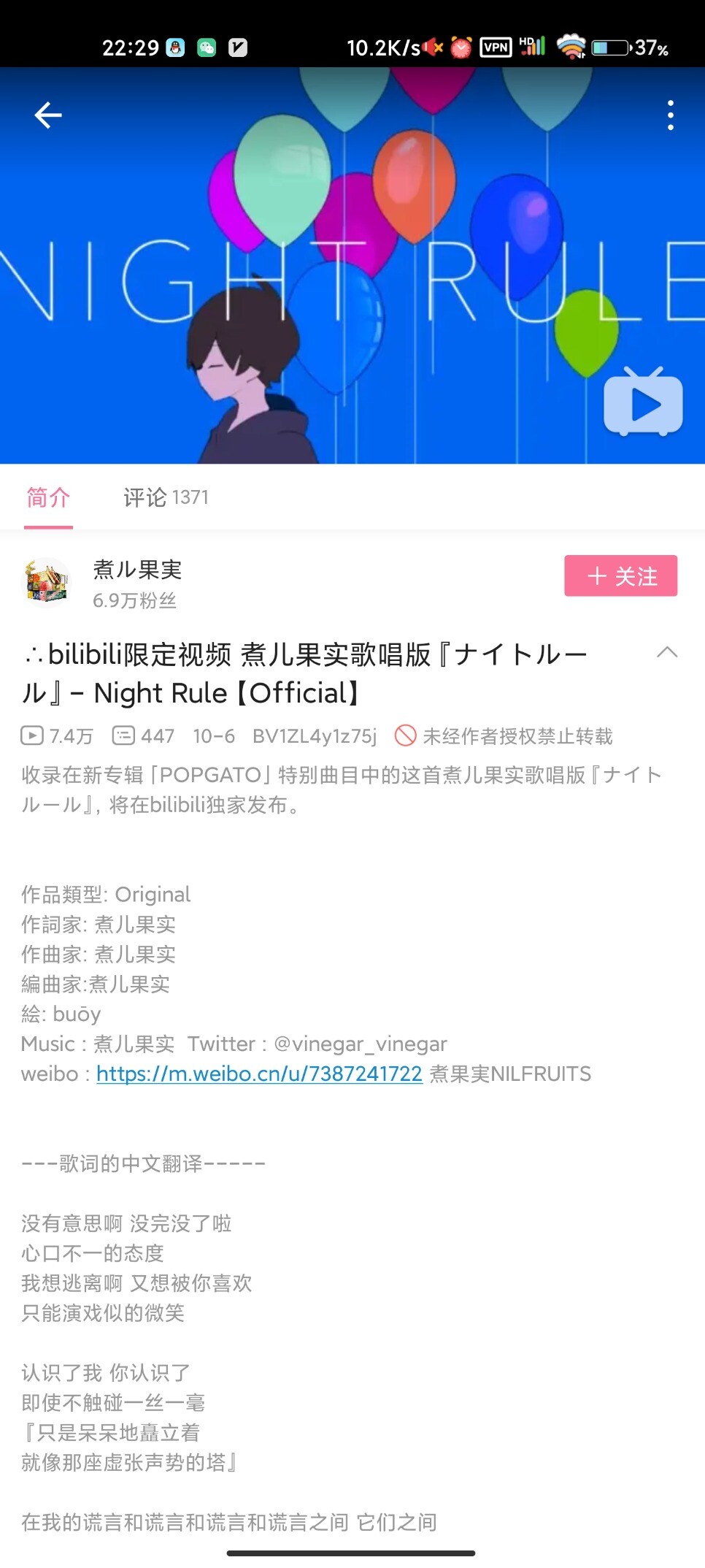Open 煮ル果実's profile avatar
Image resolution: width=705 pixels, height=1568 pixels.
click(x=47, y=584)
